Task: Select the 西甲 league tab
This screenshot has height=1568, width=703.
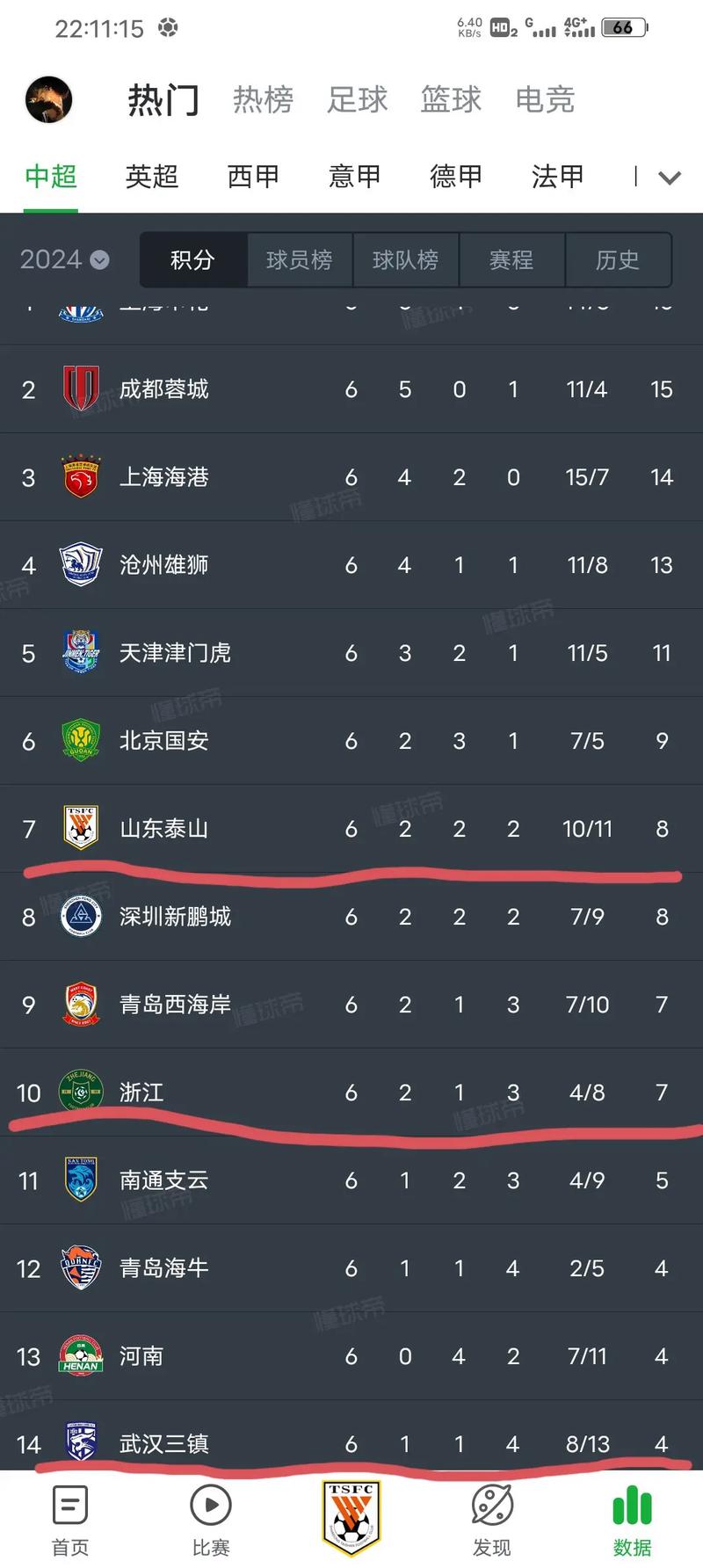Action: point(253,177)
